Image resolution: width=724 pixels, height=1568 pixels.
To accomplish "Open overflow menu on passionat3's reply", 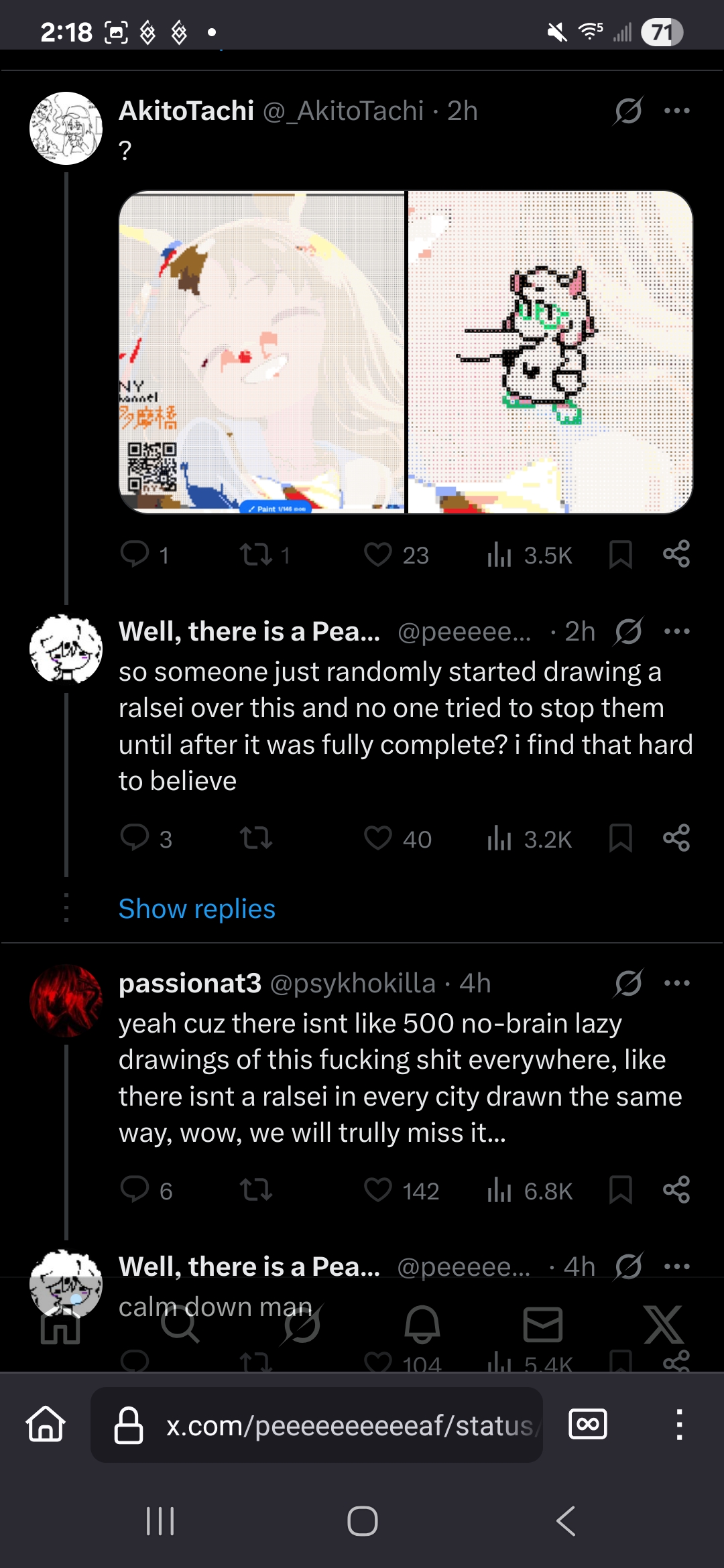I will [x=676, y=983].
